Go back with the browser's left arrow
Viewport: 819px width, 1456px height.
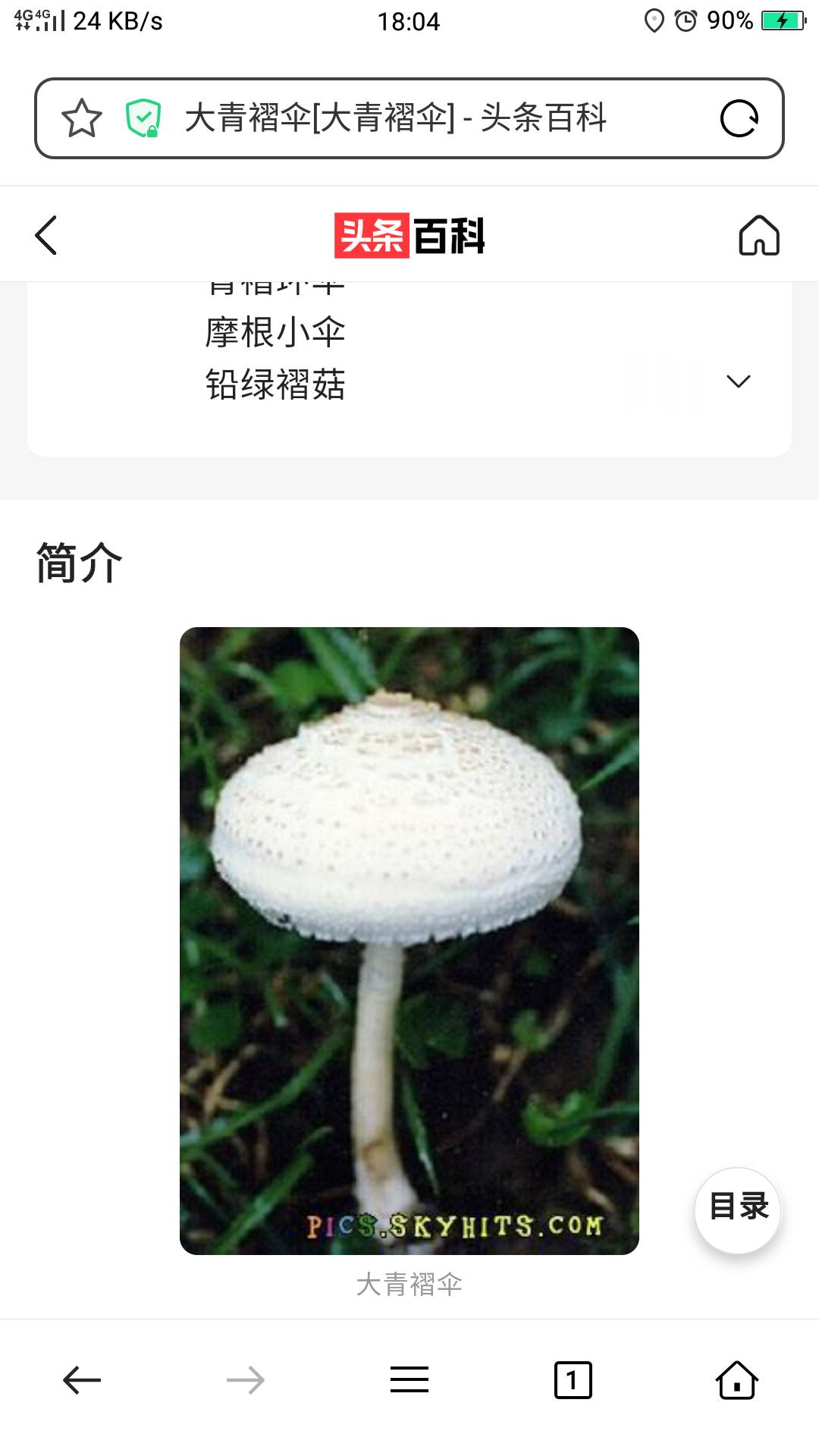click(82, 1380)
